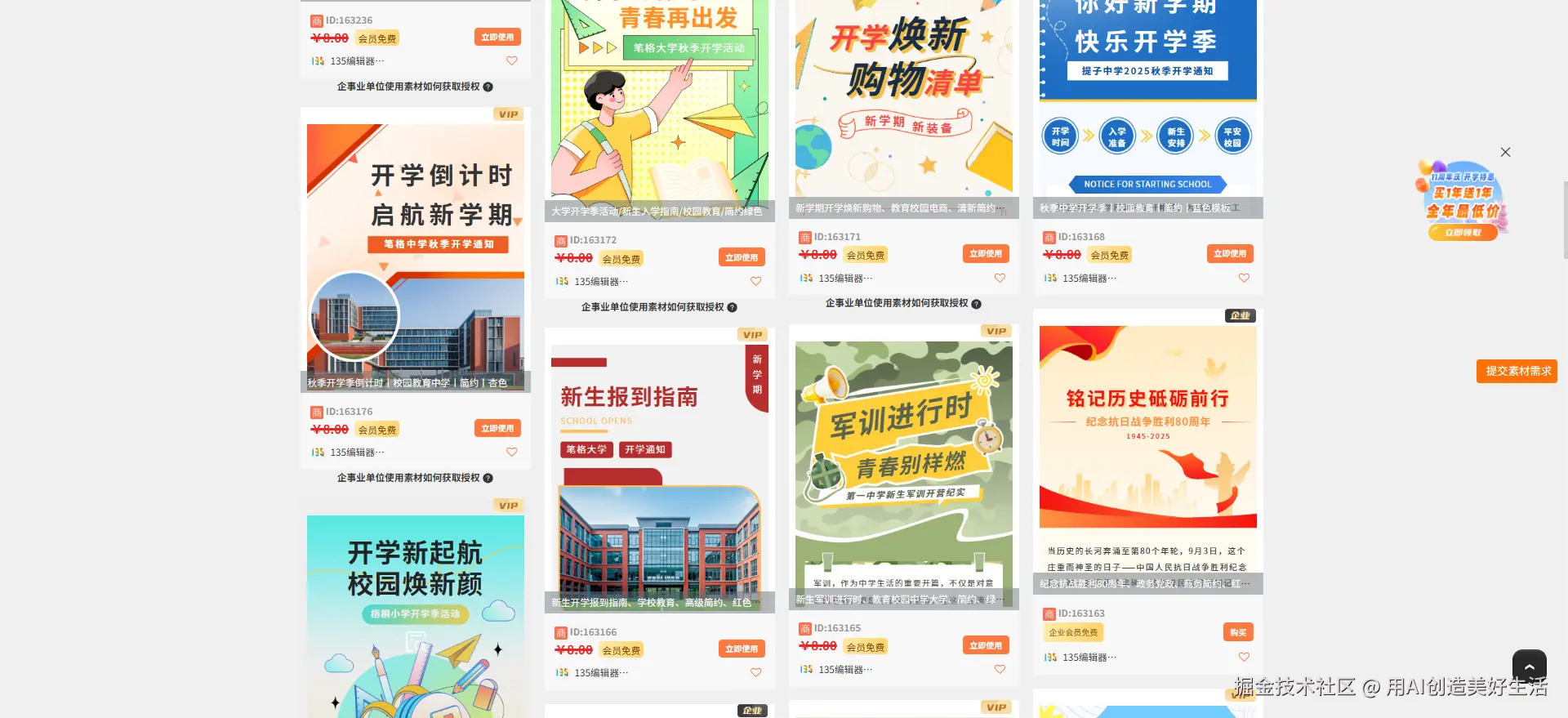Tap 立即使用 for template ID:163165
This screenshot has width=1568, height=718.
pos(985,645)
